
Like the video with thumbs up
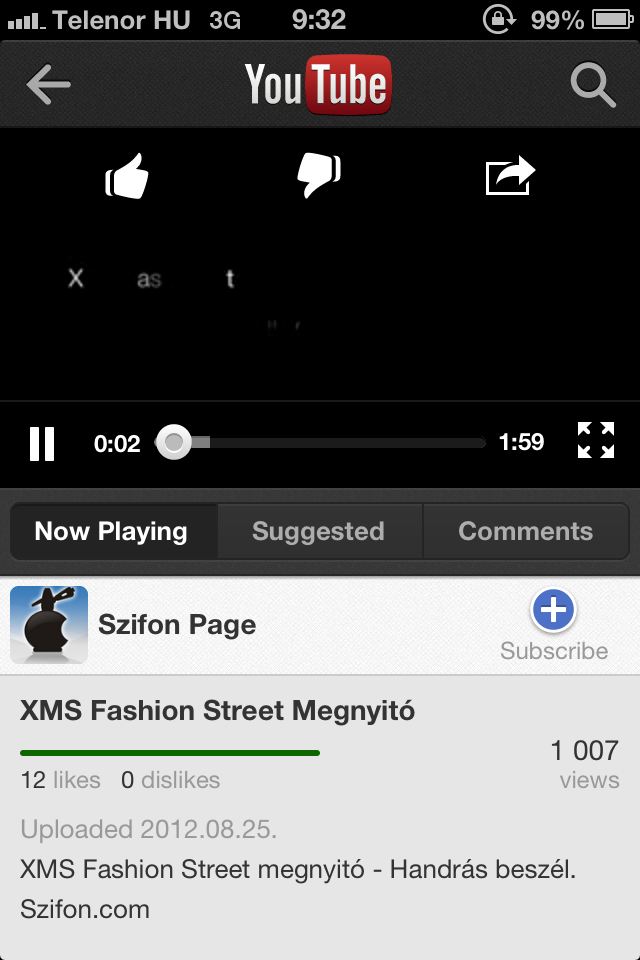(127, 178)
